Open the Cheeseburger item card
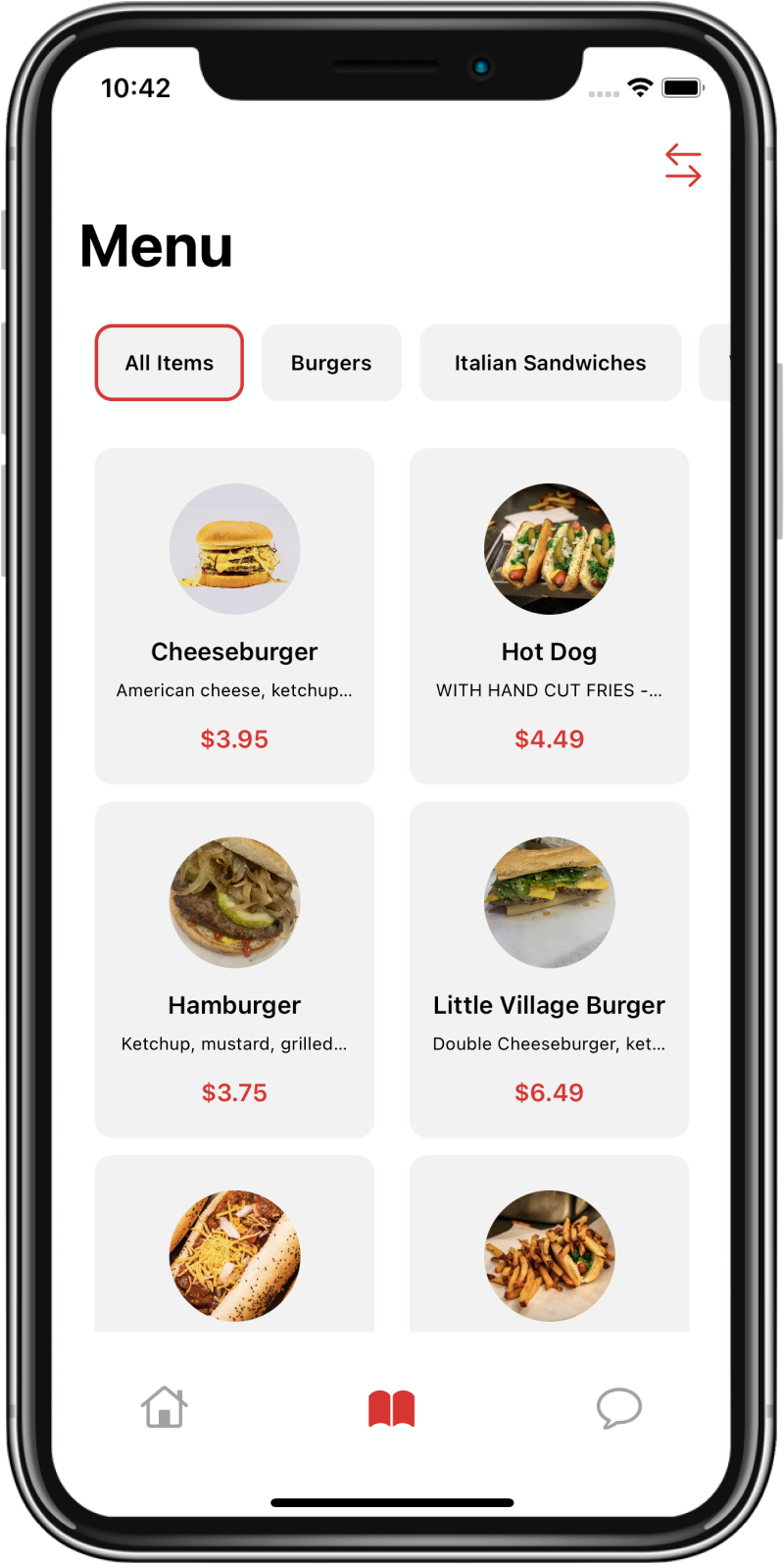The width and height of the screenshot is (784, 1565). [234, 616]
